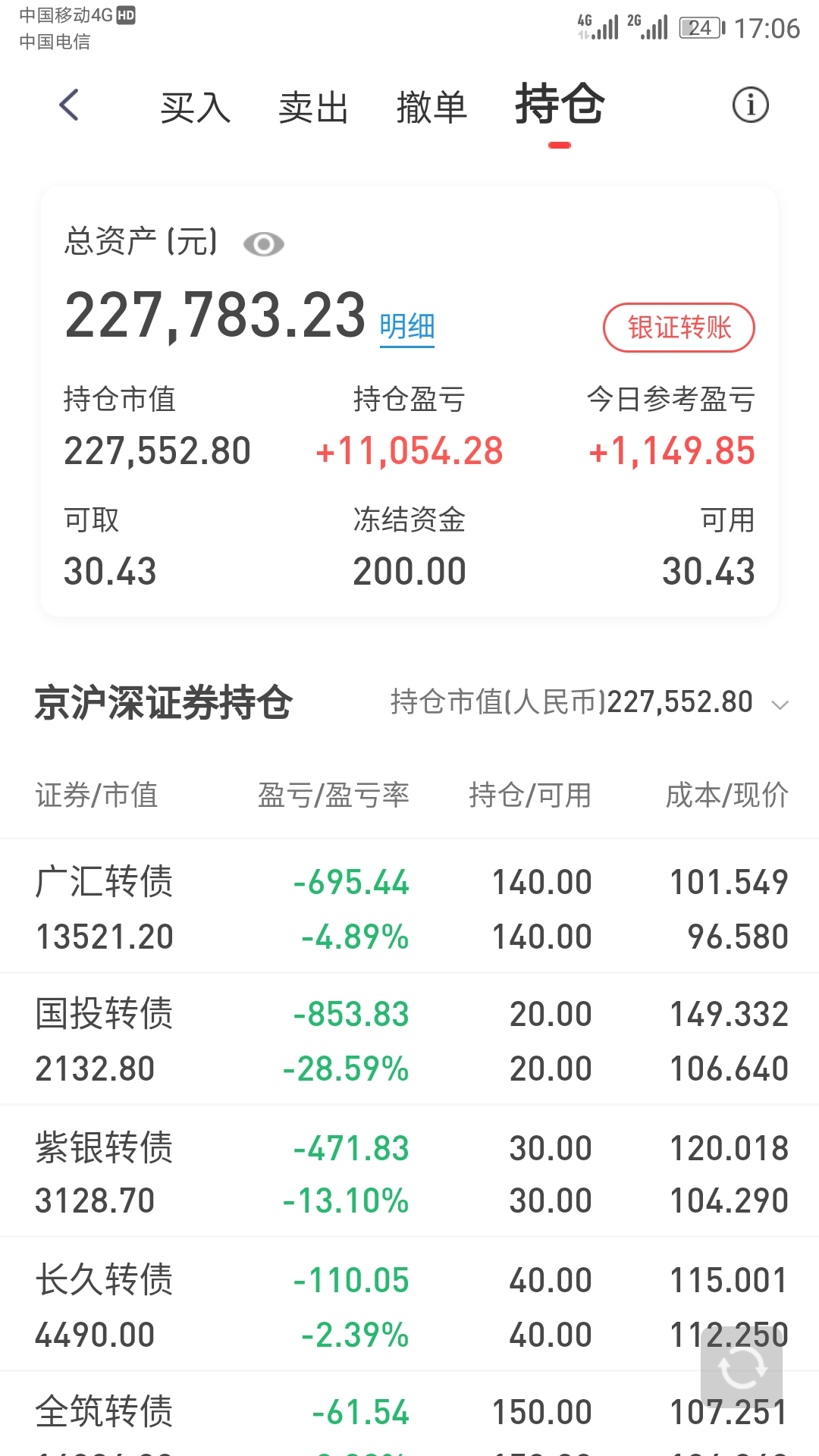Image resolution: width=819 pixels, height=1456 pixels.
Task: Open the 长久转债 holding row
Action: click(409, 1306)
